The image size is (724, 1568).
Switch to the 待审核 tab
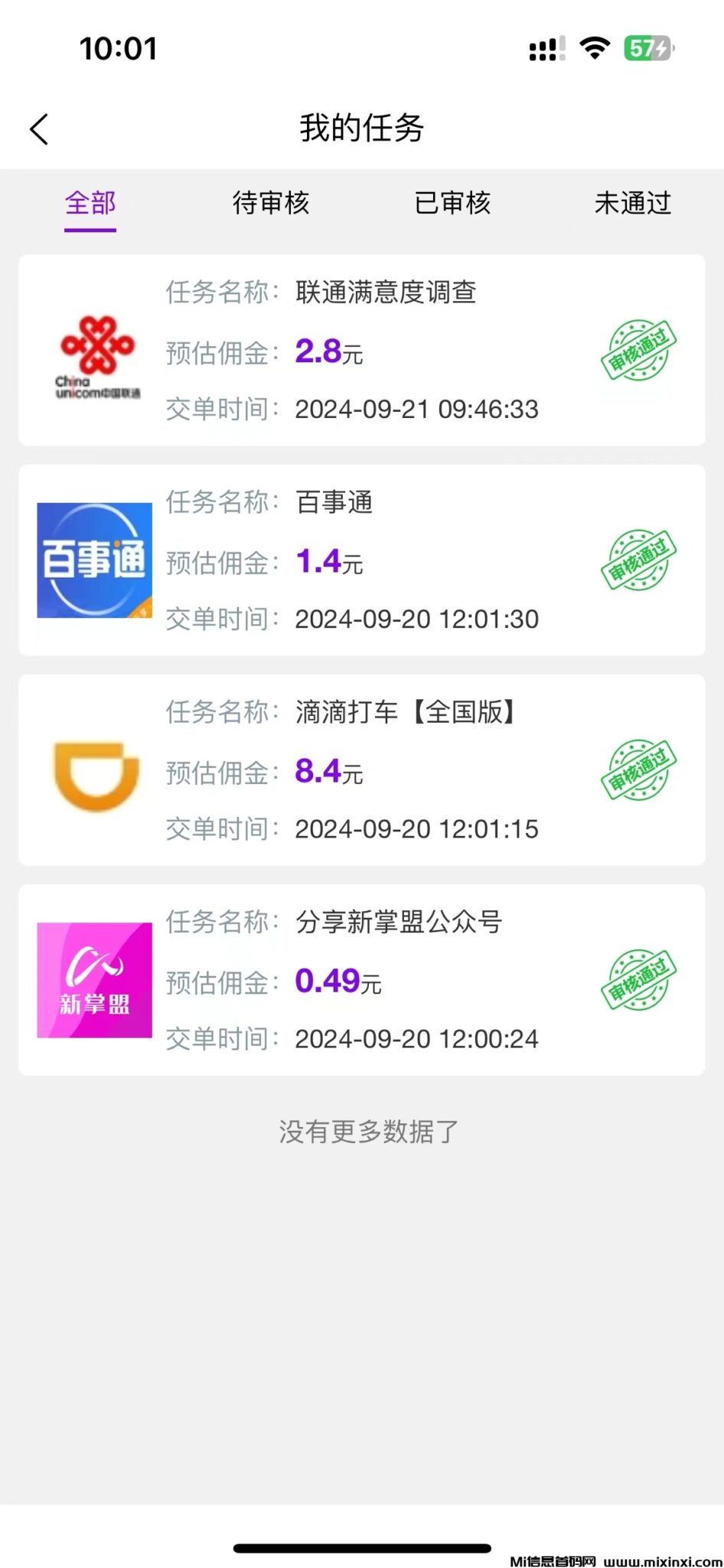tap(271, 203)
